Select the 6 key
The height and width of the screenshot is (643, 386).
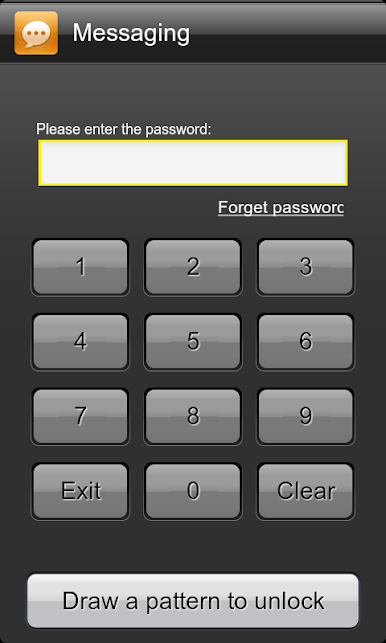click(306, 342)
